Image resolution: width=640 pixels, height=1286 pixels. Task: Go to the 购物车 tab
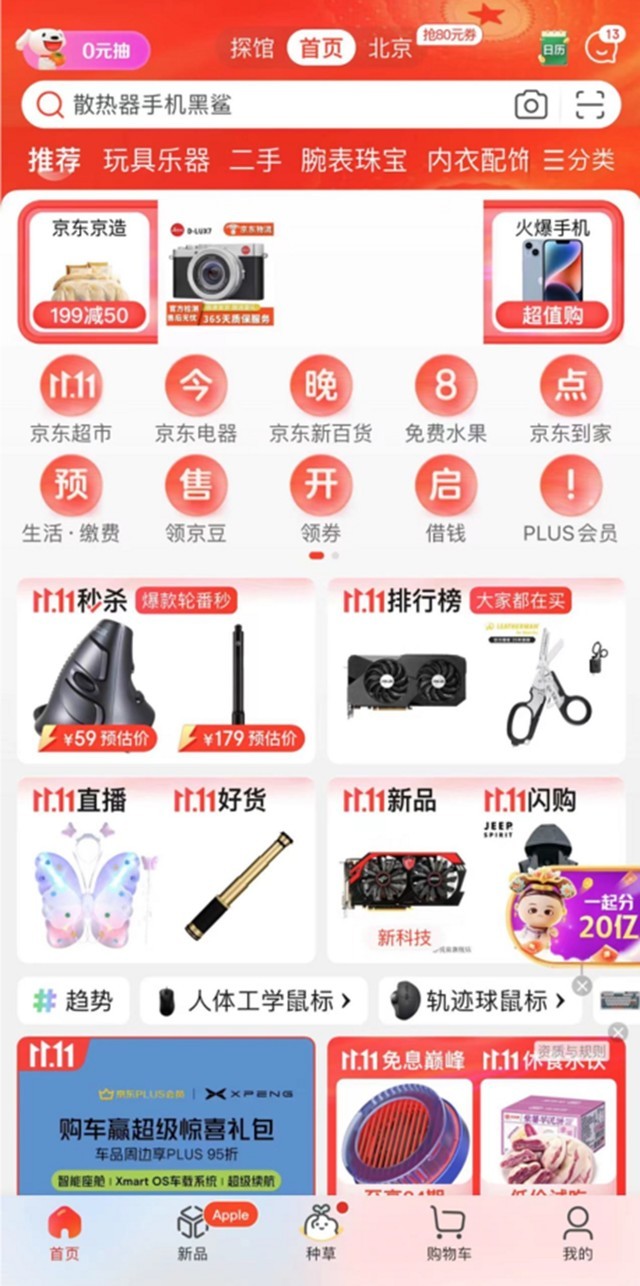point(449,1233)
